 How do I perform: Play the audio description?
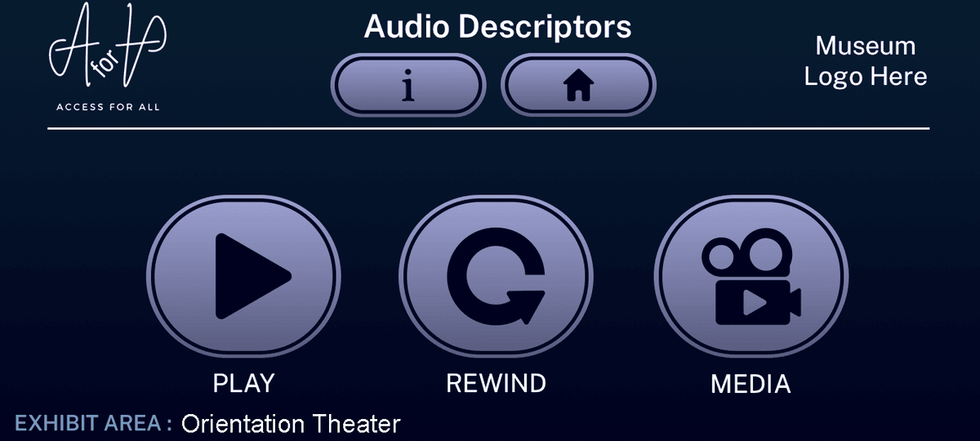pyautogui.click(x=244, y=276)
